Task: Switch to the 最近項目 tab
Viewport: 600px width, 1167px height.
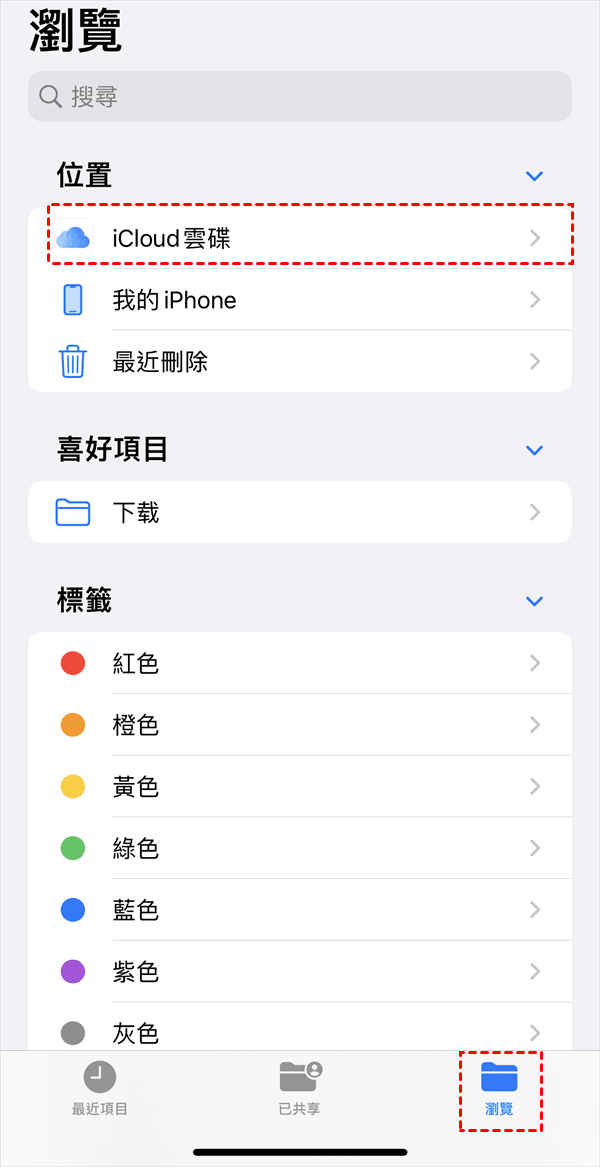Action: click(x=99, y=1088)
